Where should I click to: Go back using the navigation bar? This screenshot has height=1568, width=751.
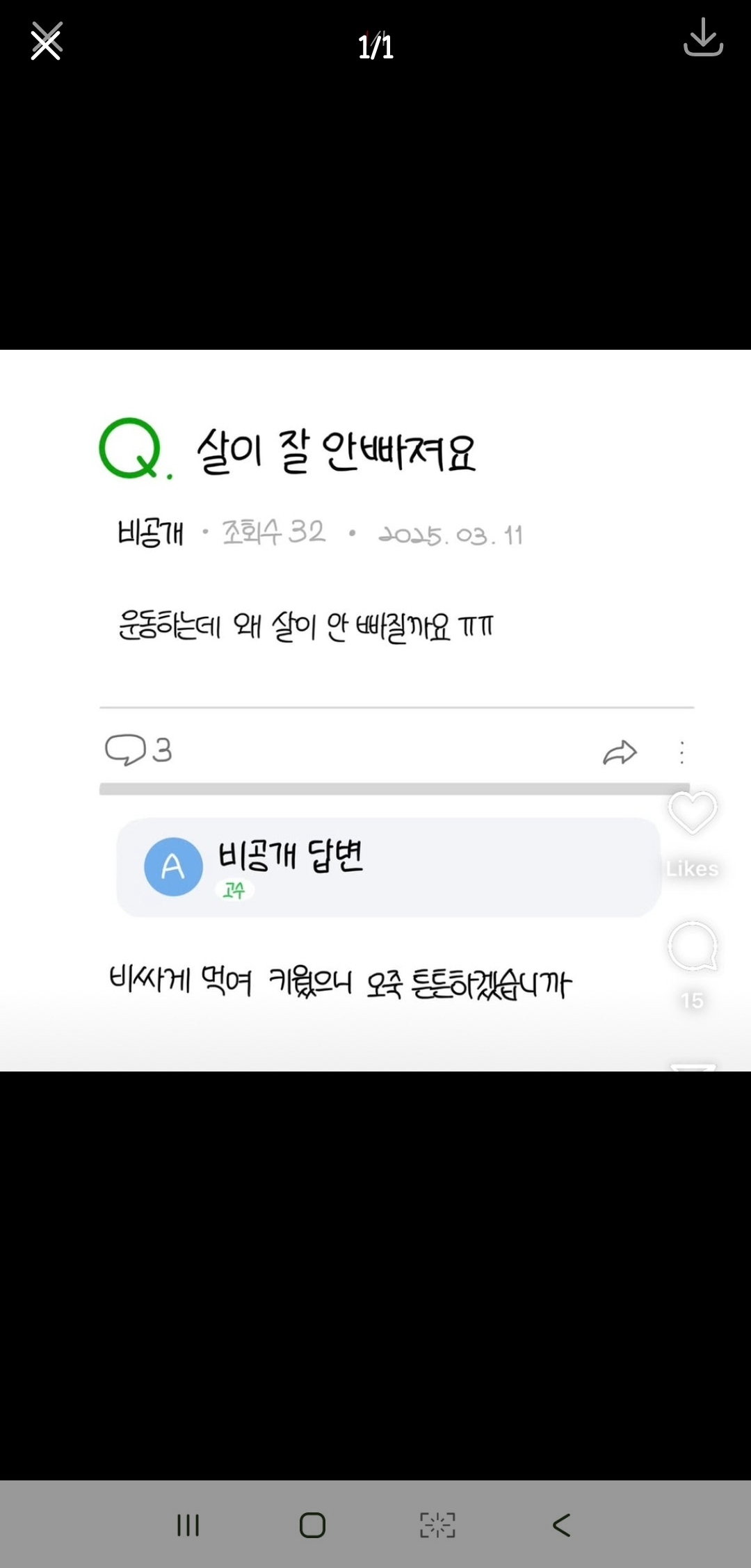[x=562, y=1525]
